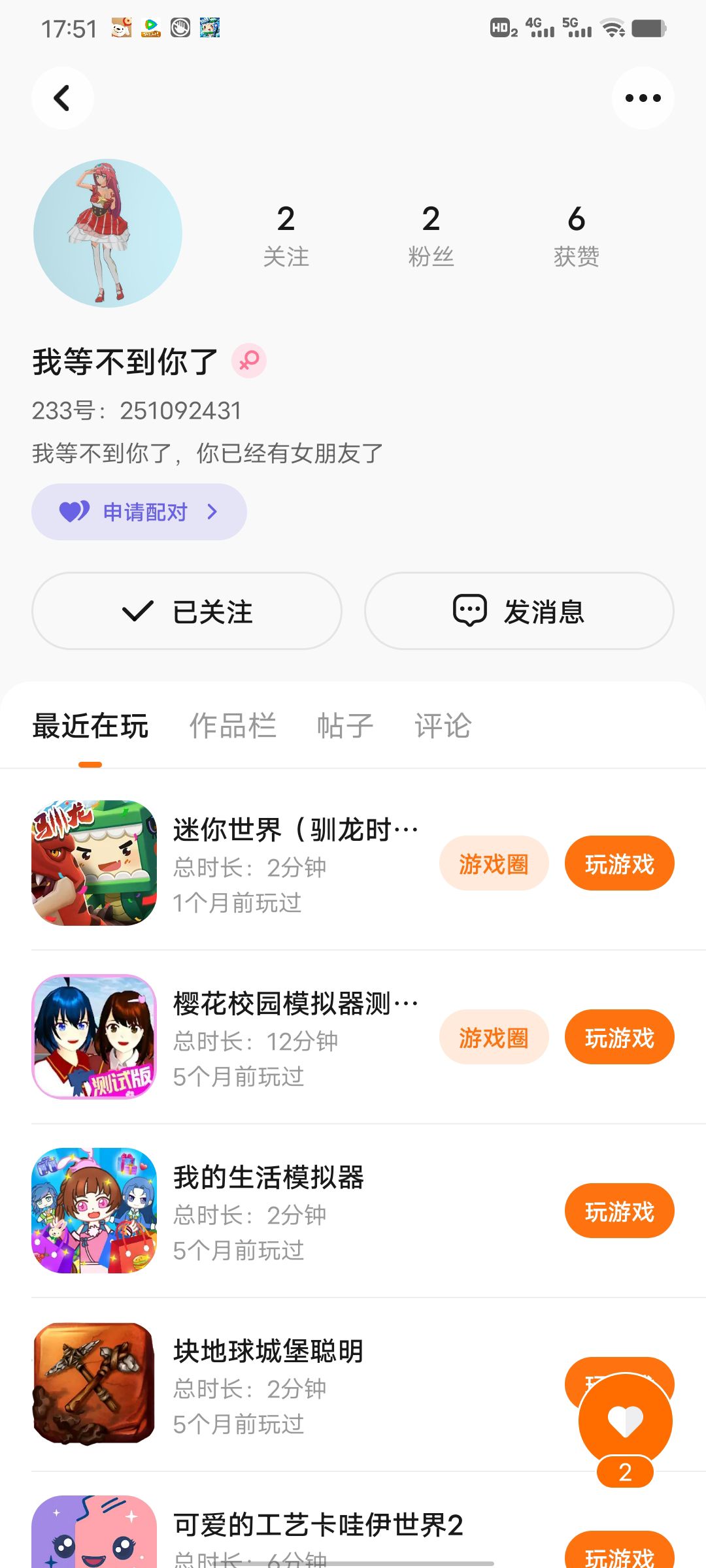
Task: Switch to the 作品栏 tab
Action: pos(233,726)
